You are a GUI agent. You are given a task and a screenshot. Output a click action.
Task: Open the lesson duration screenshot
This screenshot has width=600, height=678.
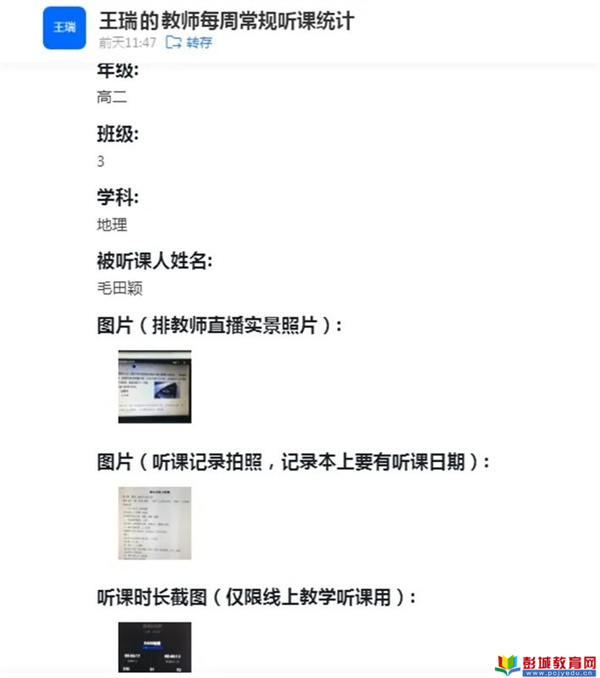click(x=154, y=647)
